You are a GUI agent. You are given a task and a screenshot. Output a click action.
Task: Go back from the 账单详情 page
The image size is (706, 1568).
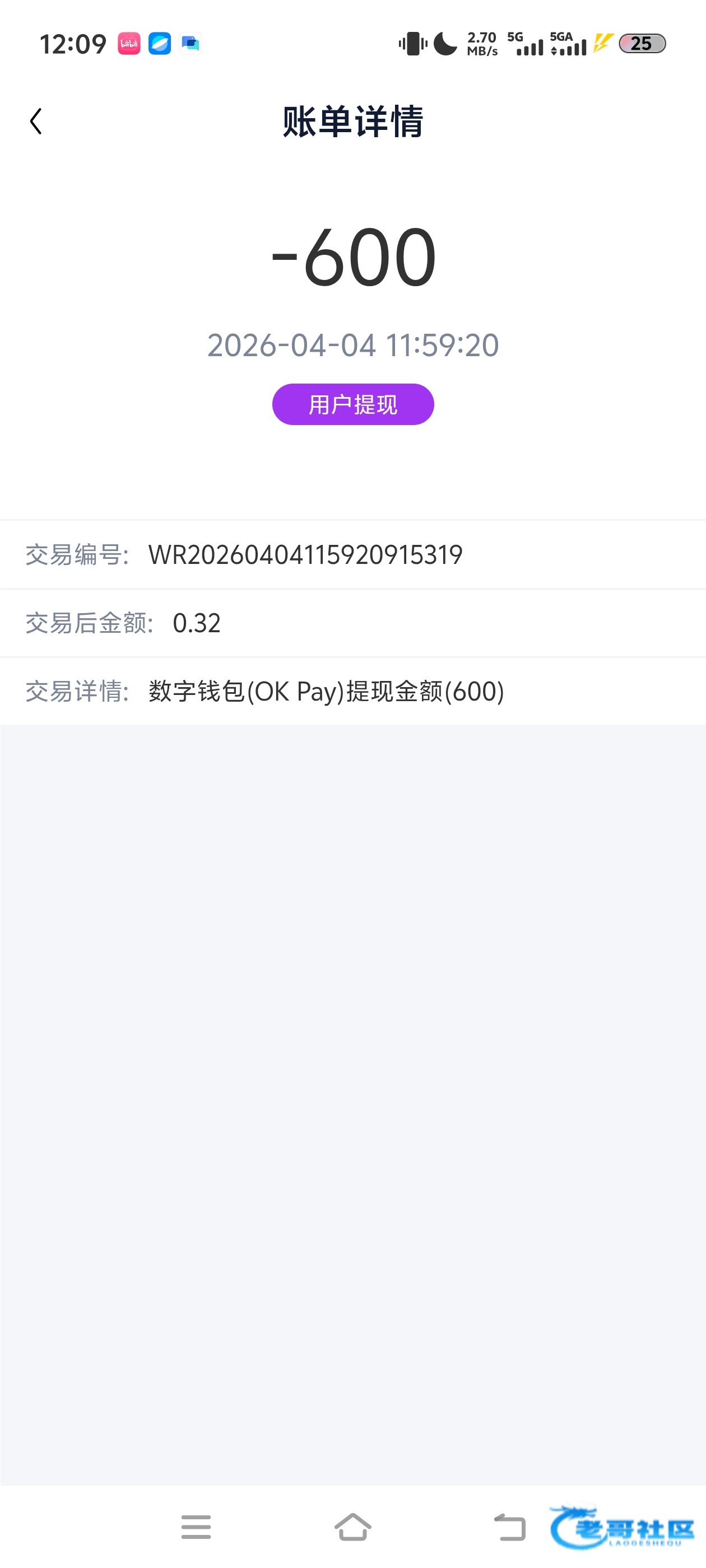[x=36, y=121]
